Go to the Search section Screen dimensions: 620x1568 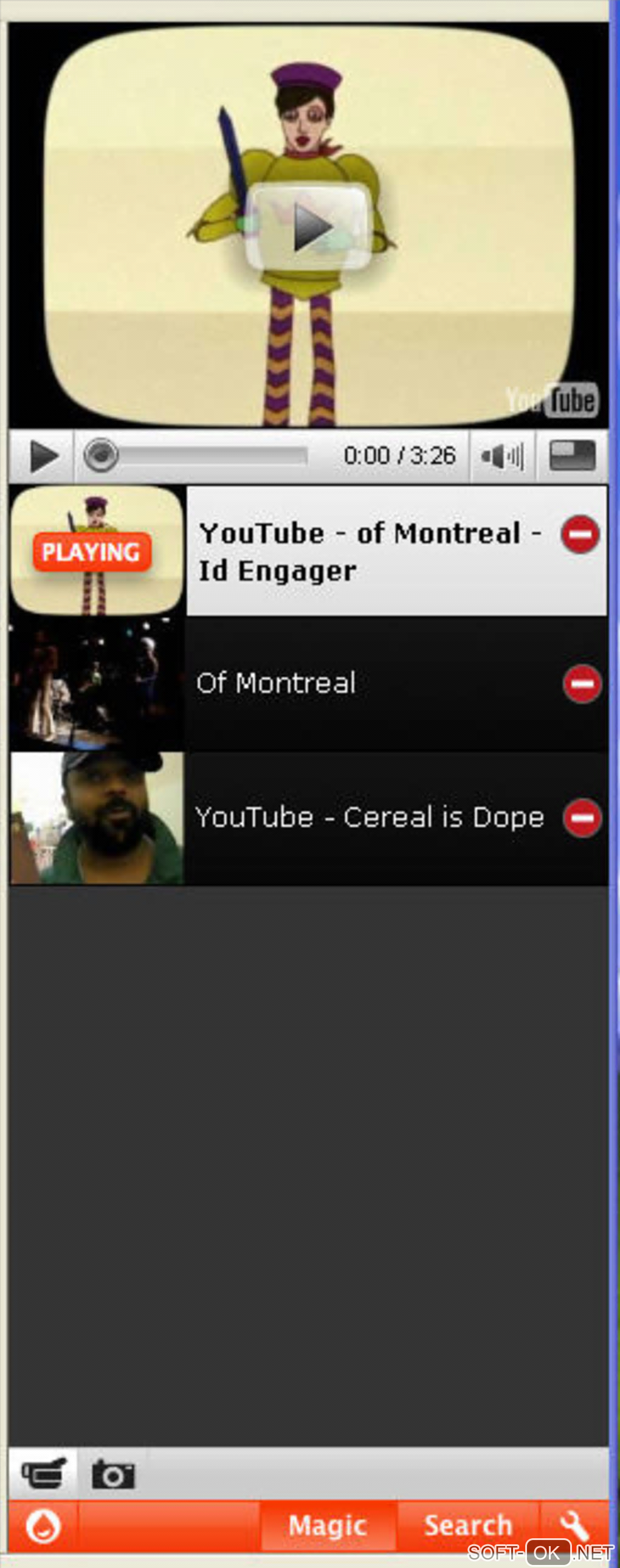click(468, 1526)
